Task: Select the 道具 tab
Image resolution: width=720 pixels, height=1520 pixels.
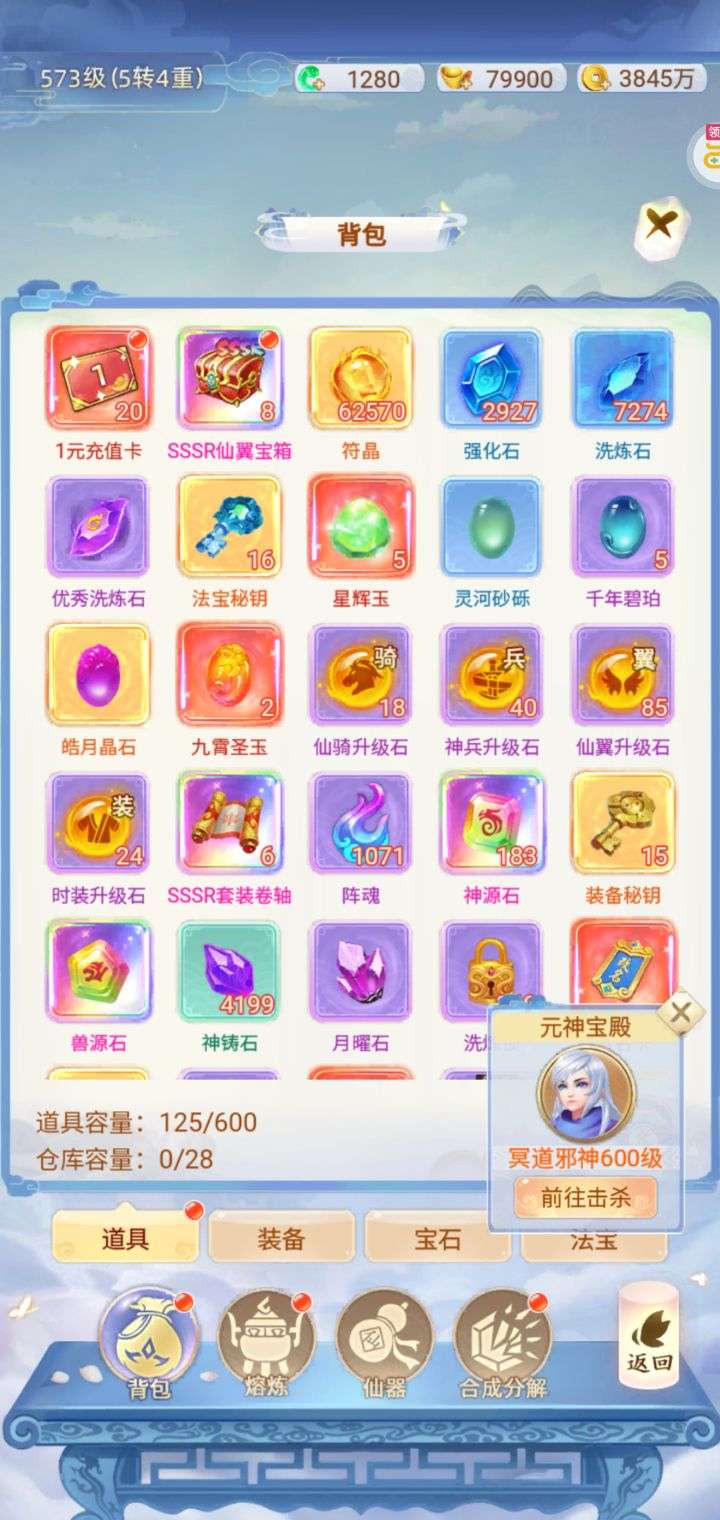Action: (x=125, y=1240)
